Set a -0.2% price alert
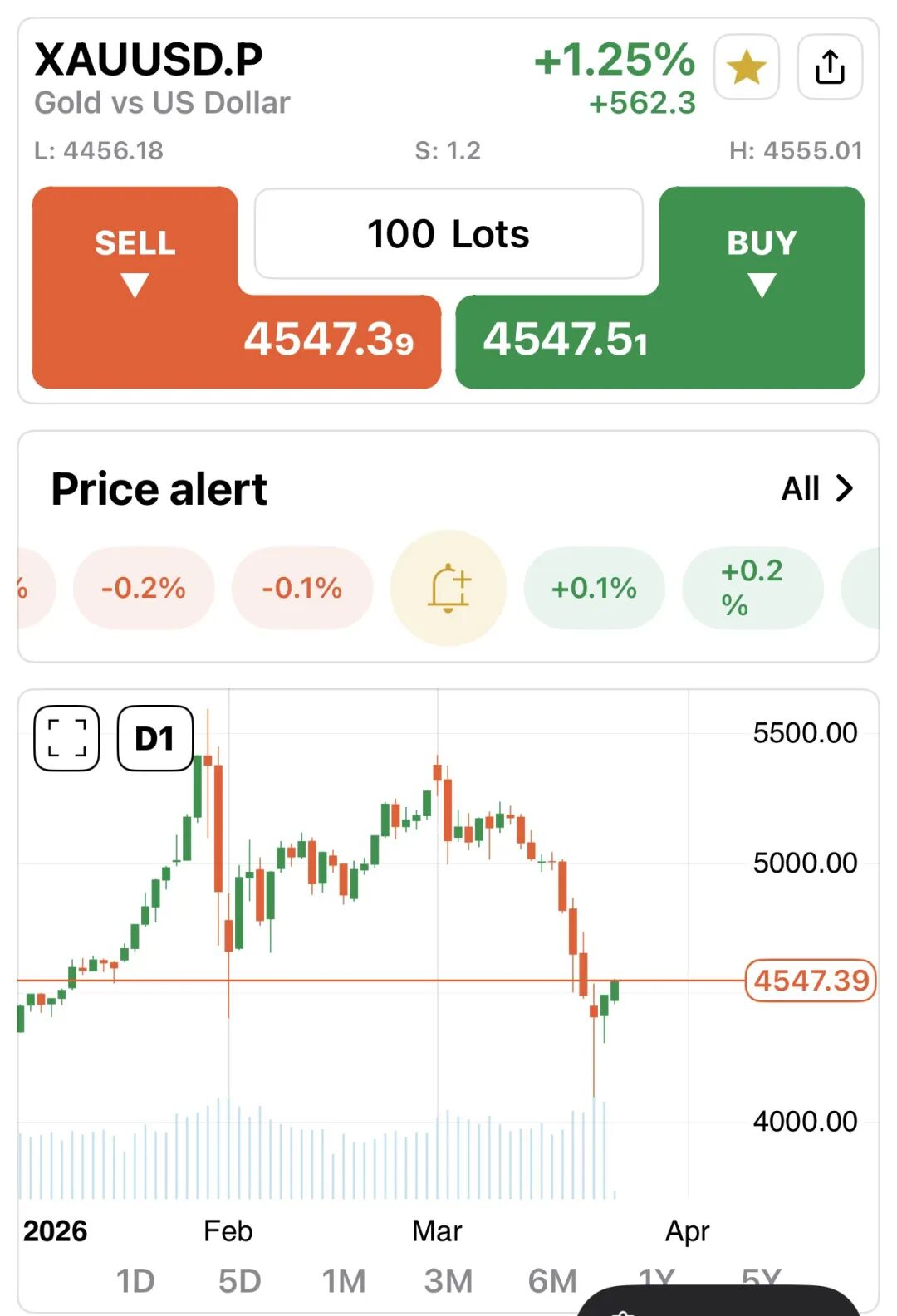897x1316 pixels. pos(144,588)
